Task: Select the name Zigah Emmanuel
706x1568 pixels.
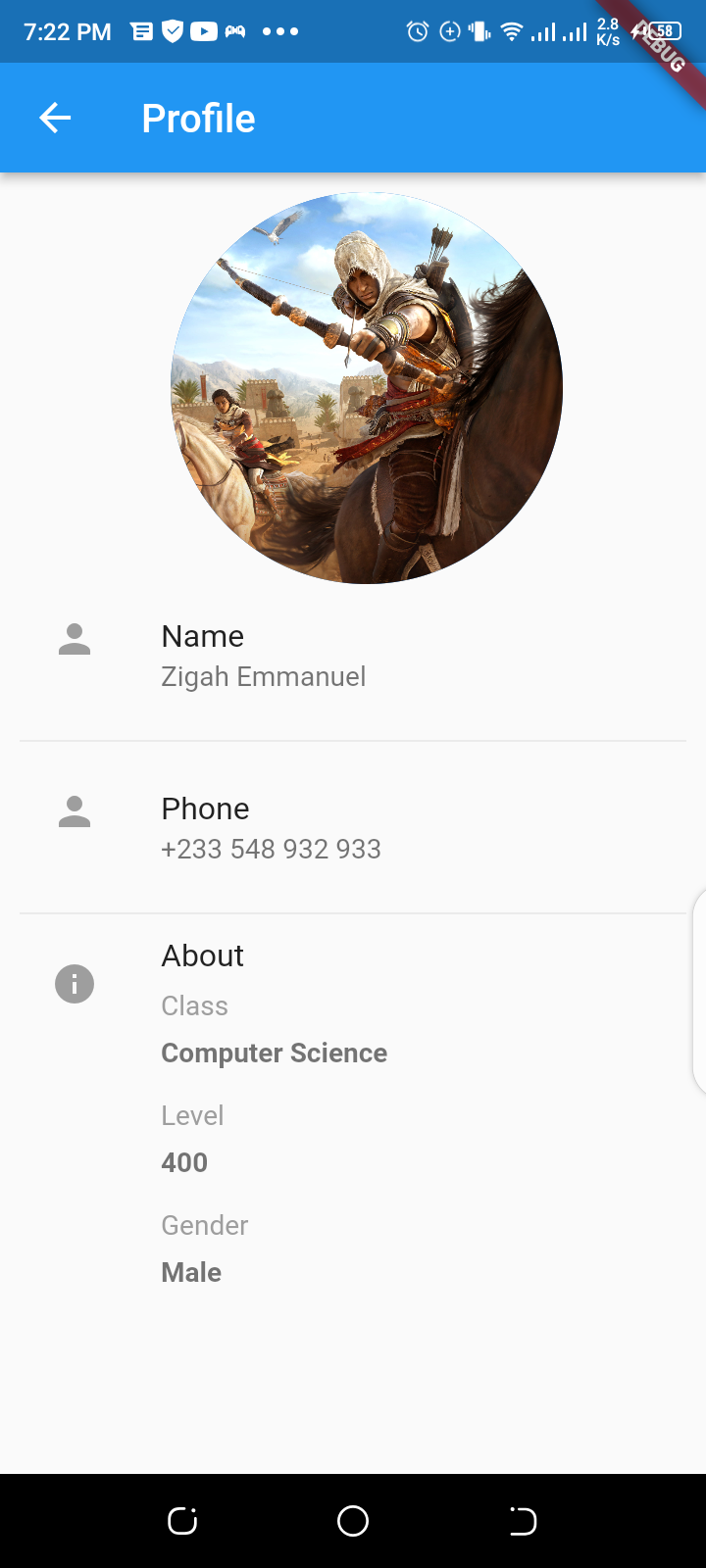Action: pos(263,676)
